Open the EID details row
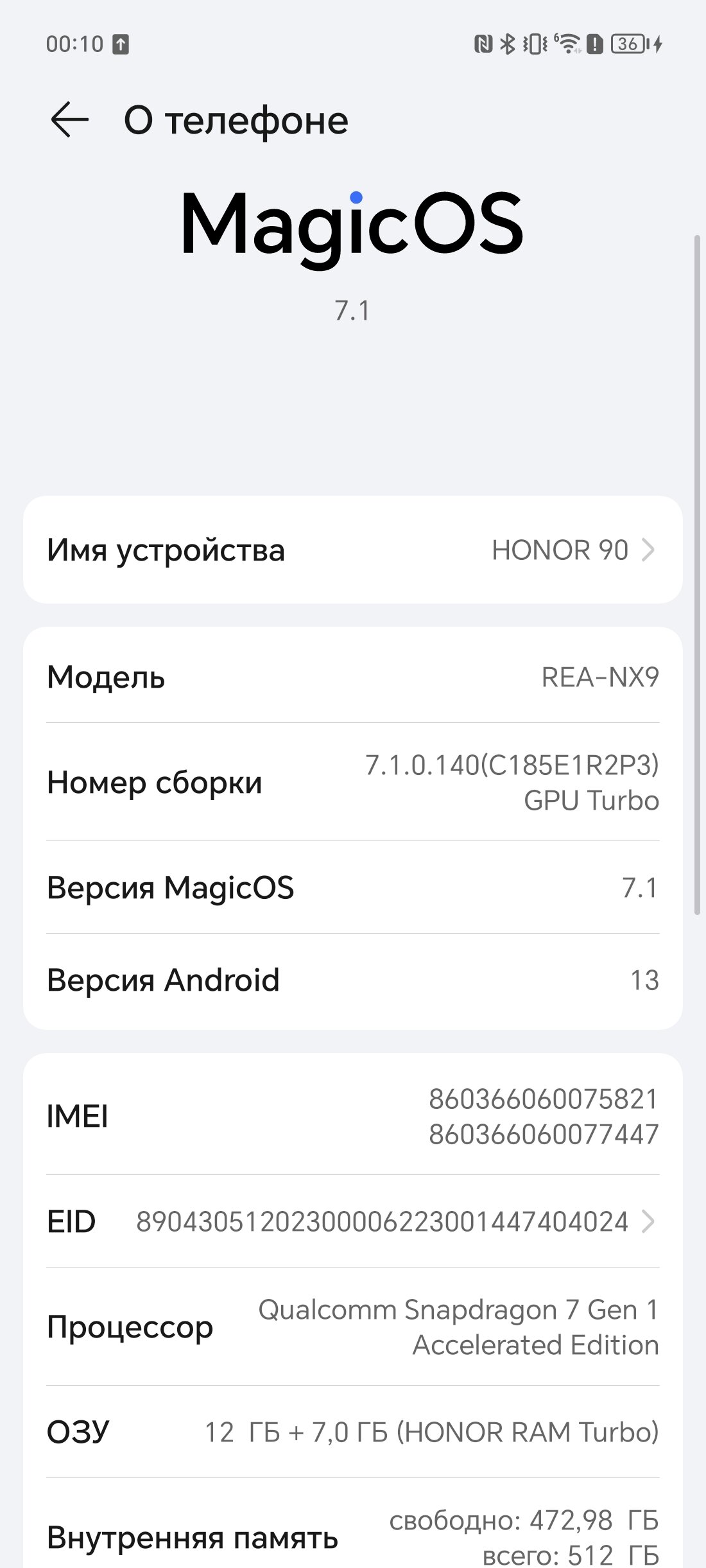706x1568 pixels. (x=352, y=1221)
